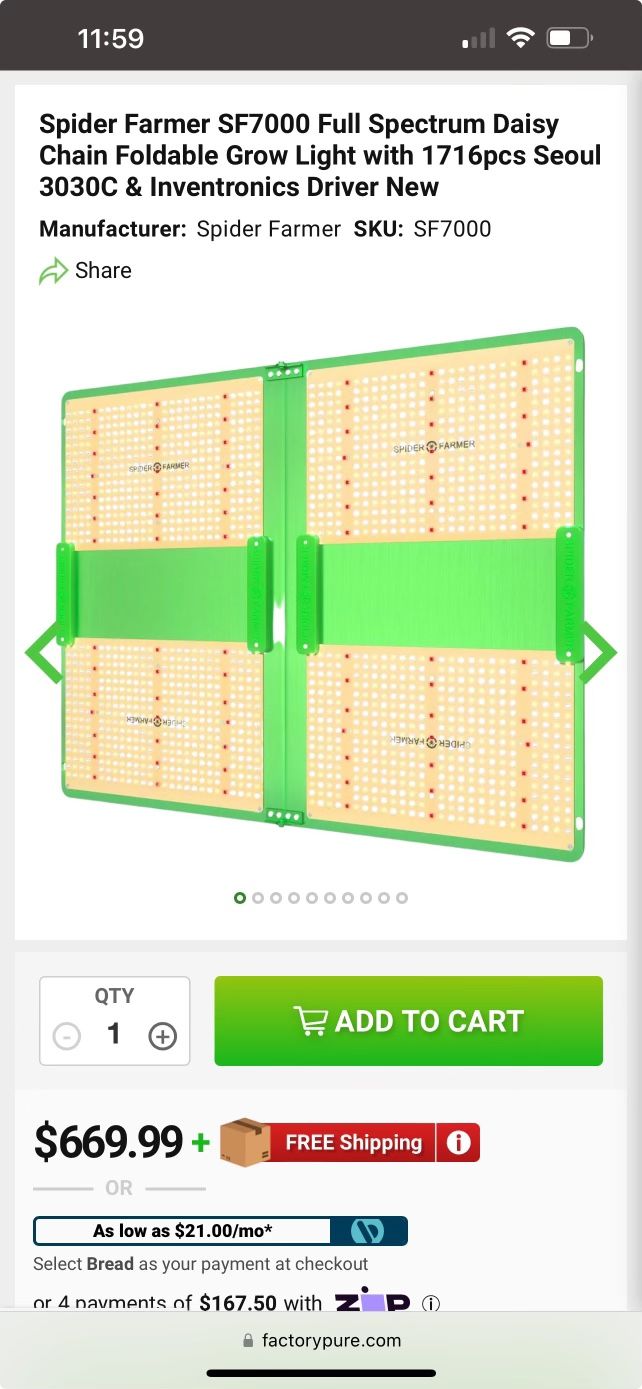Decrease quantity with the minus button
Viewport: 642px width, 1389px height.
click(66, 1036)
